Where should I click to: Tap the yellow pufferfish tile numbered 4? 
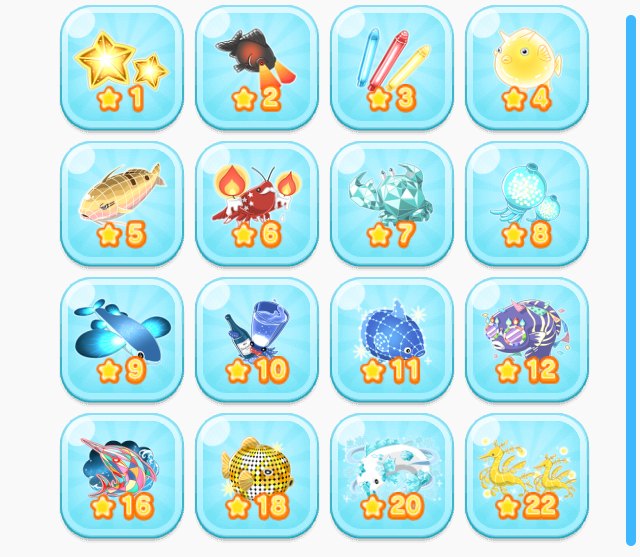(527, 67)
